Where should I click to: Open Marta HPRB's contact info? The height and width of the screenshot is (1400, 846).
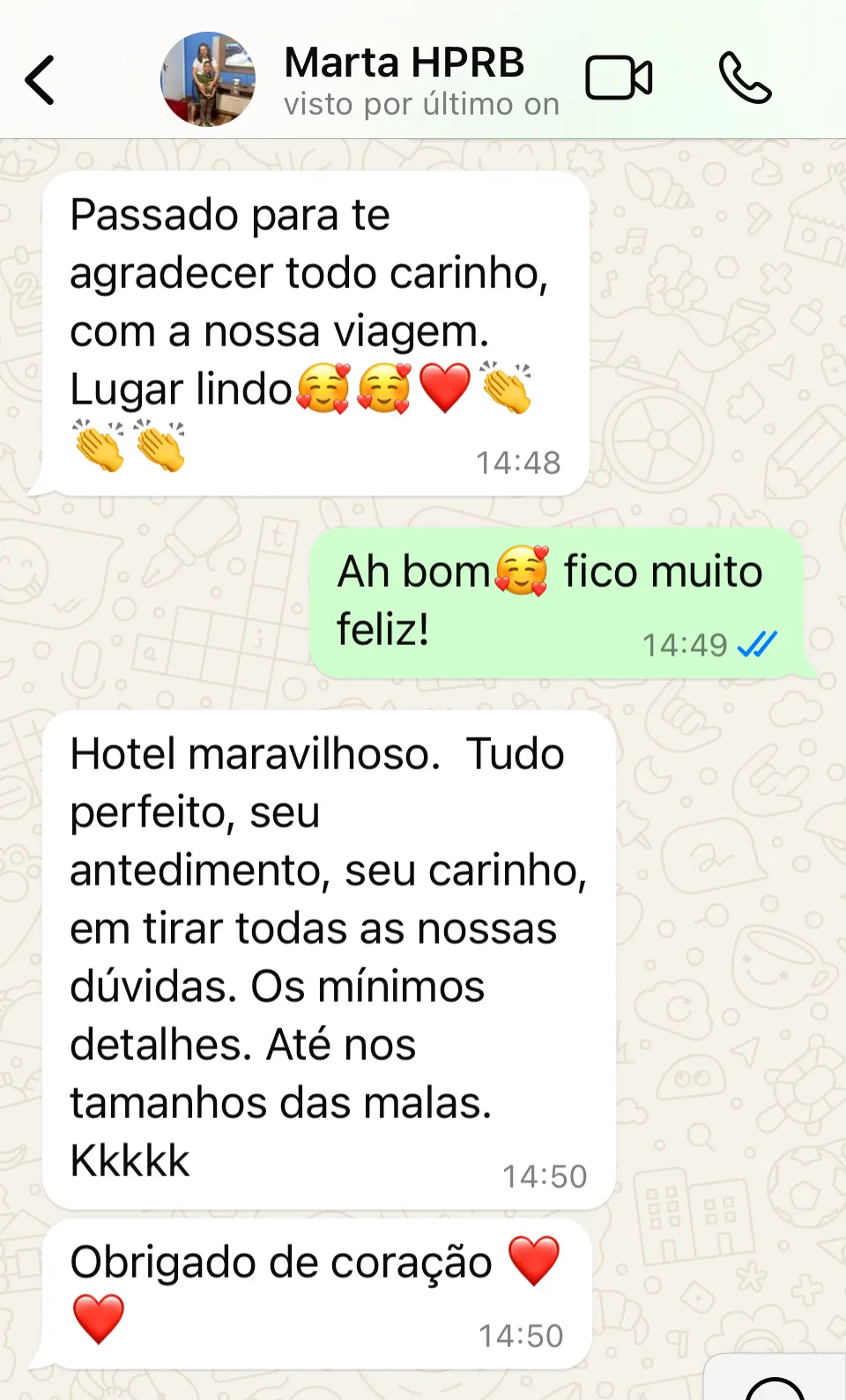tap(404, 79)
